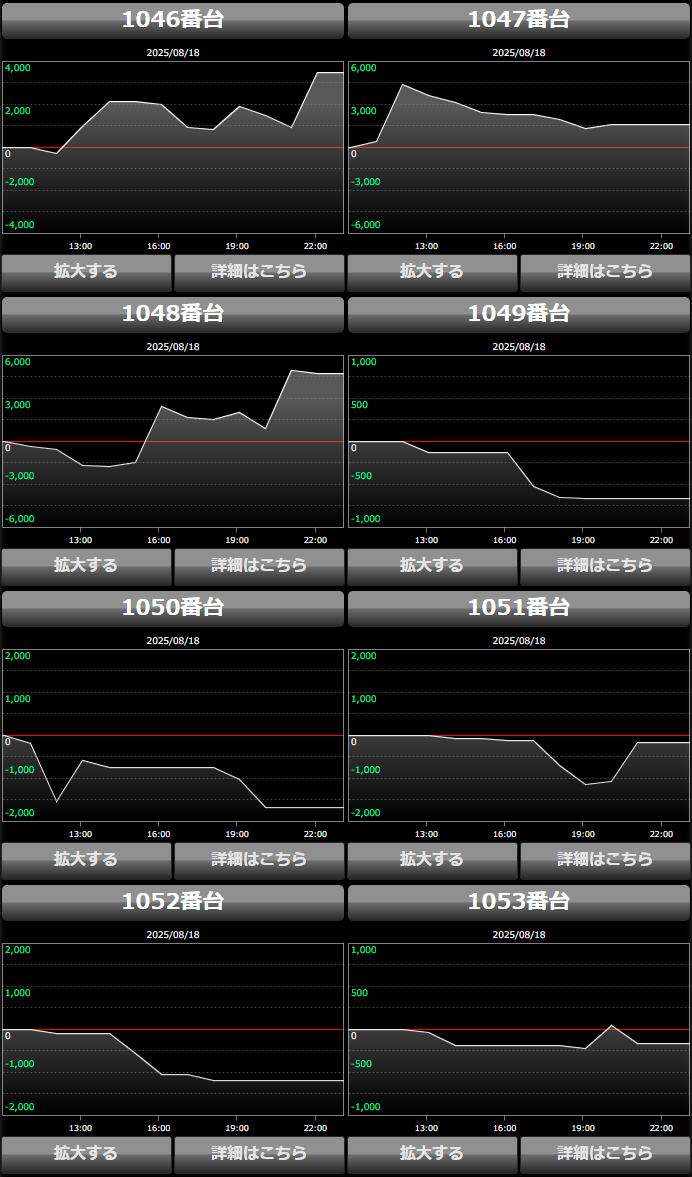
Task: Tap 詳細はこちら for 1053番台
Action: click(x=605, y=1153)
